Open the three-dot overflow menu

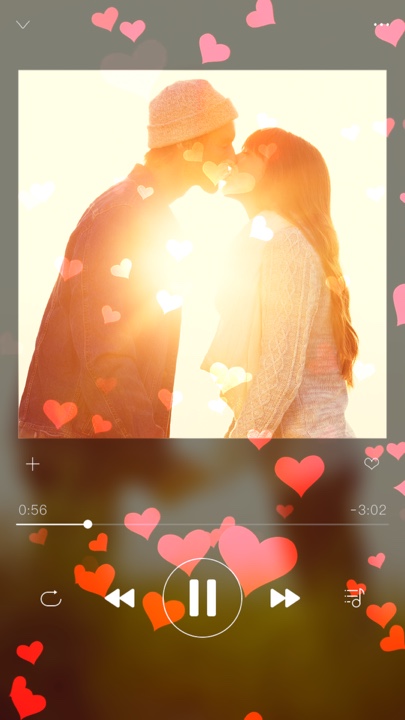click(381, 24)
